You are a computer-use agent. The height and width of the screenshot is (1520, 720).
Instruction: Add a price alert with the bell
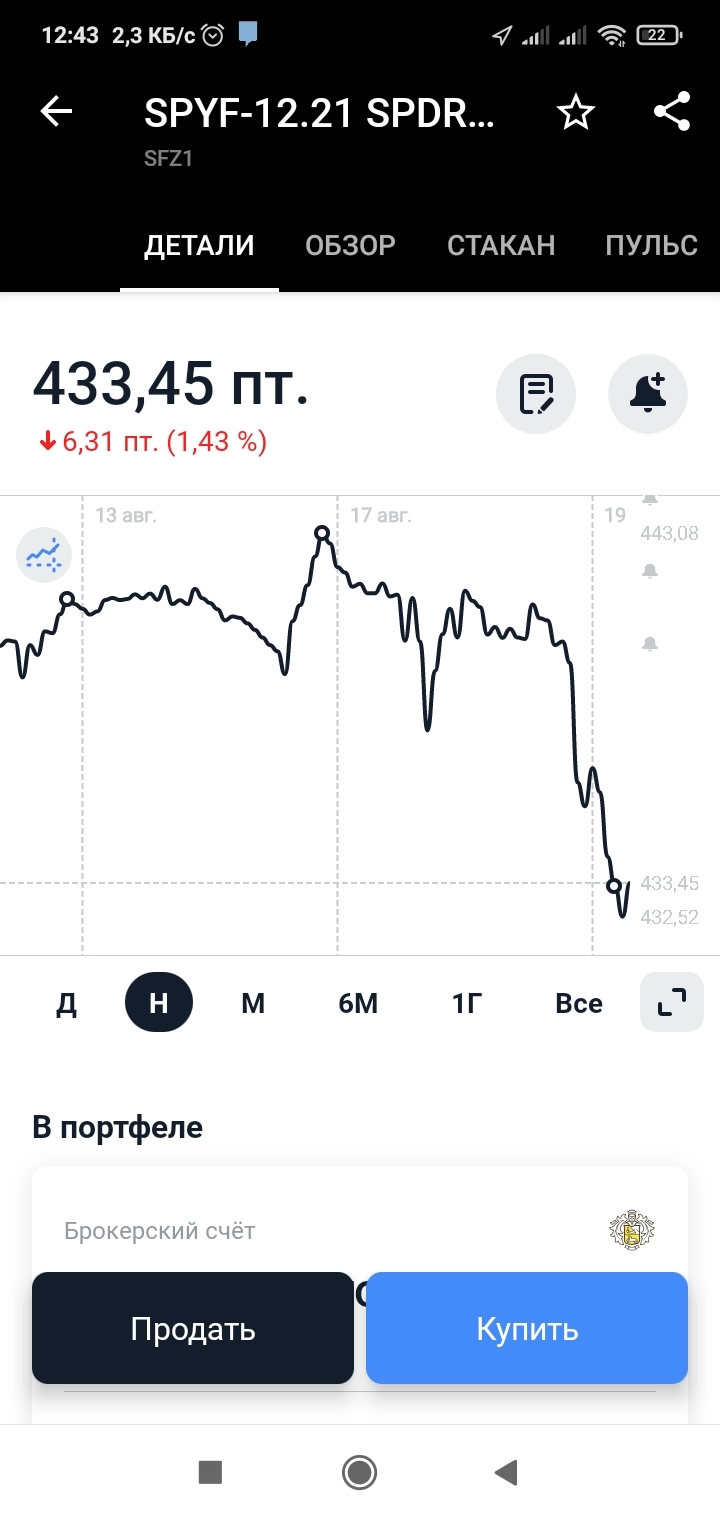[x=648, y=394]
